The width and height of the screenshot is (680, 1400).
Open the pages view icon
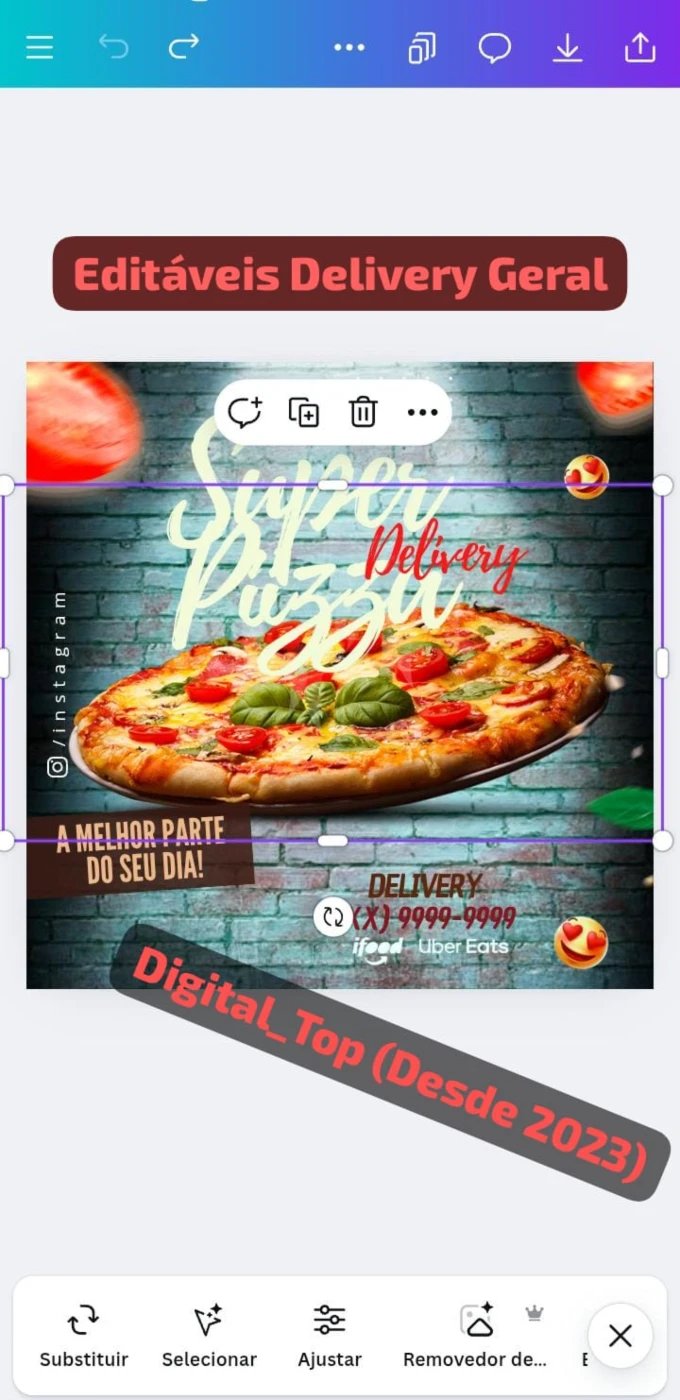click(422, 47)
